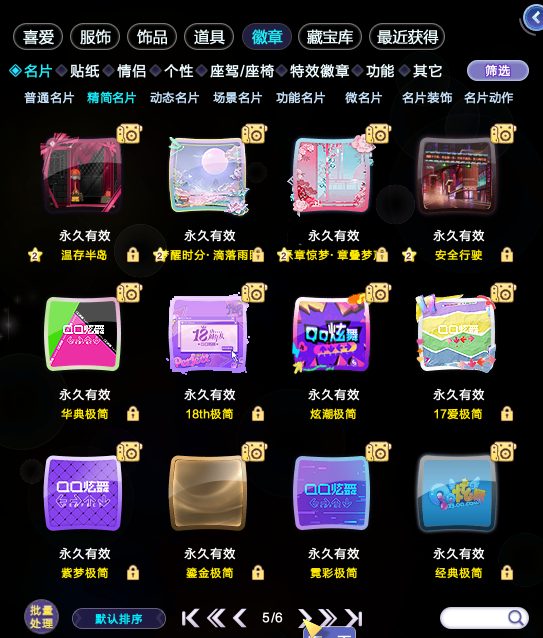Pick the 鎏金极简 card item
Viewport: 543px width, 638px height.
point(208,492)
